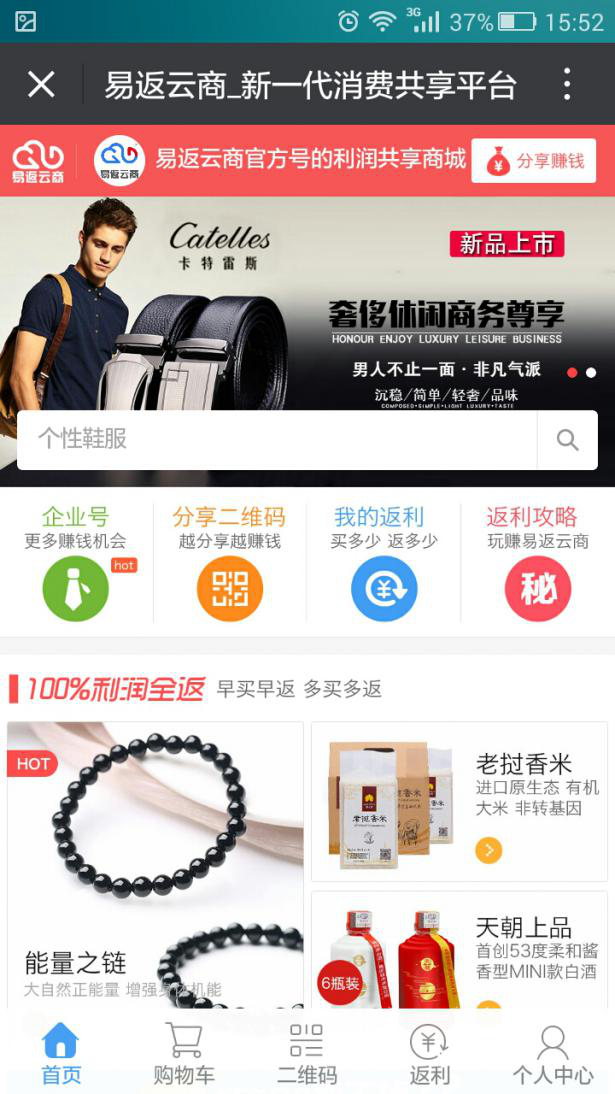Image resolution: width=615 pixels, height=1094 pixels.
Task: Open 返利攻略 shortcut
Action: (x=538, y=562)
